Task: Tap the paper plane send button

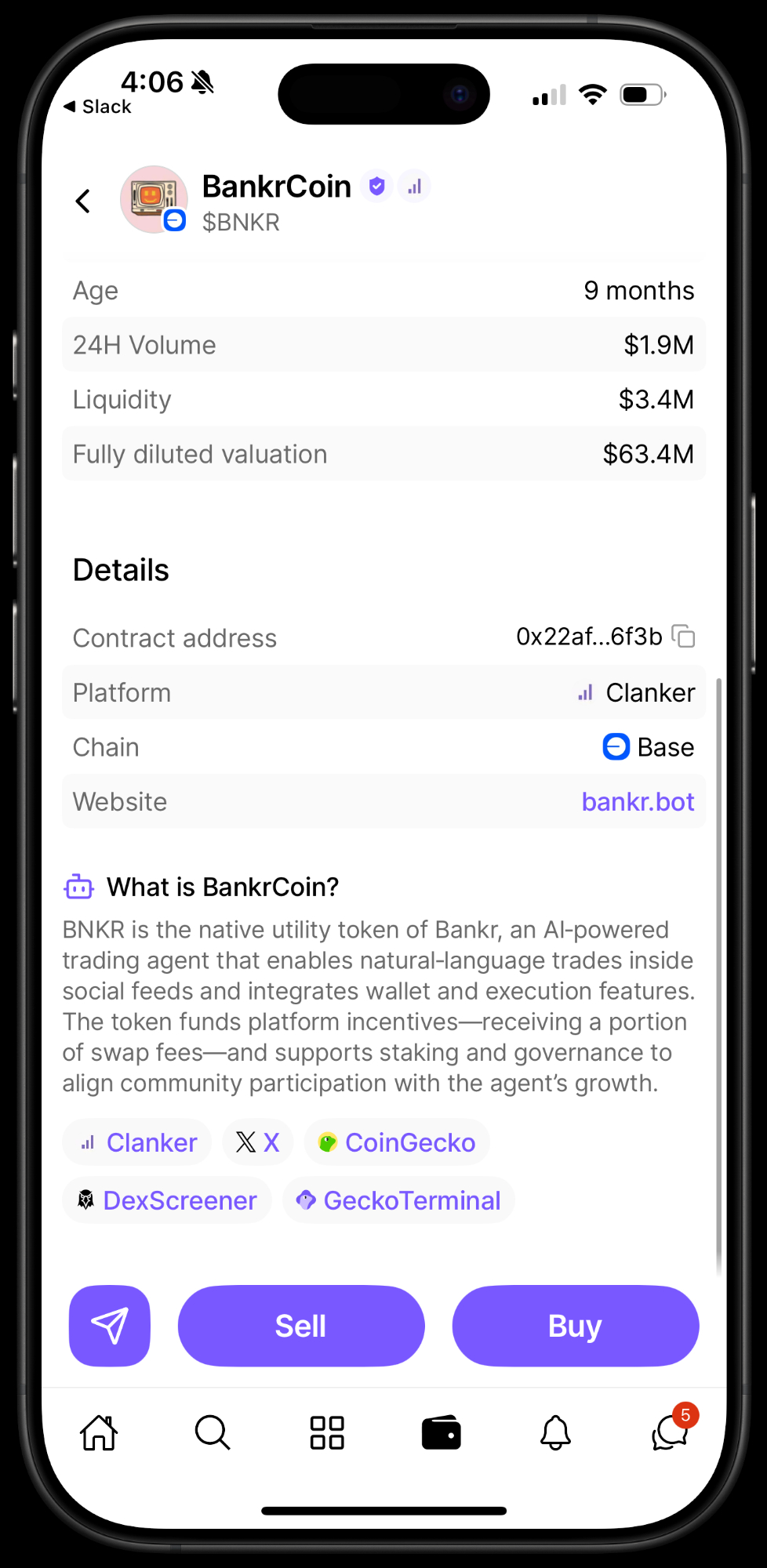Action: (x=110, y=1326)
